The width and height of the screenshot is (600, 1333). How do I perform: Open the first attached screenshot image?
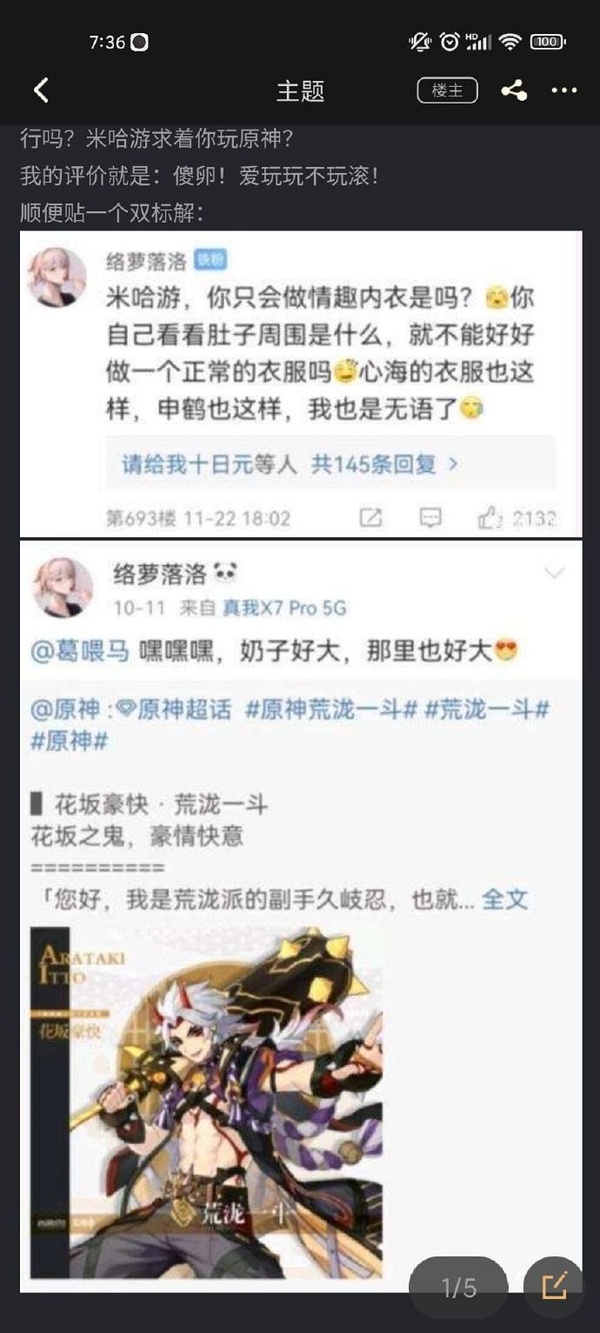300,384
